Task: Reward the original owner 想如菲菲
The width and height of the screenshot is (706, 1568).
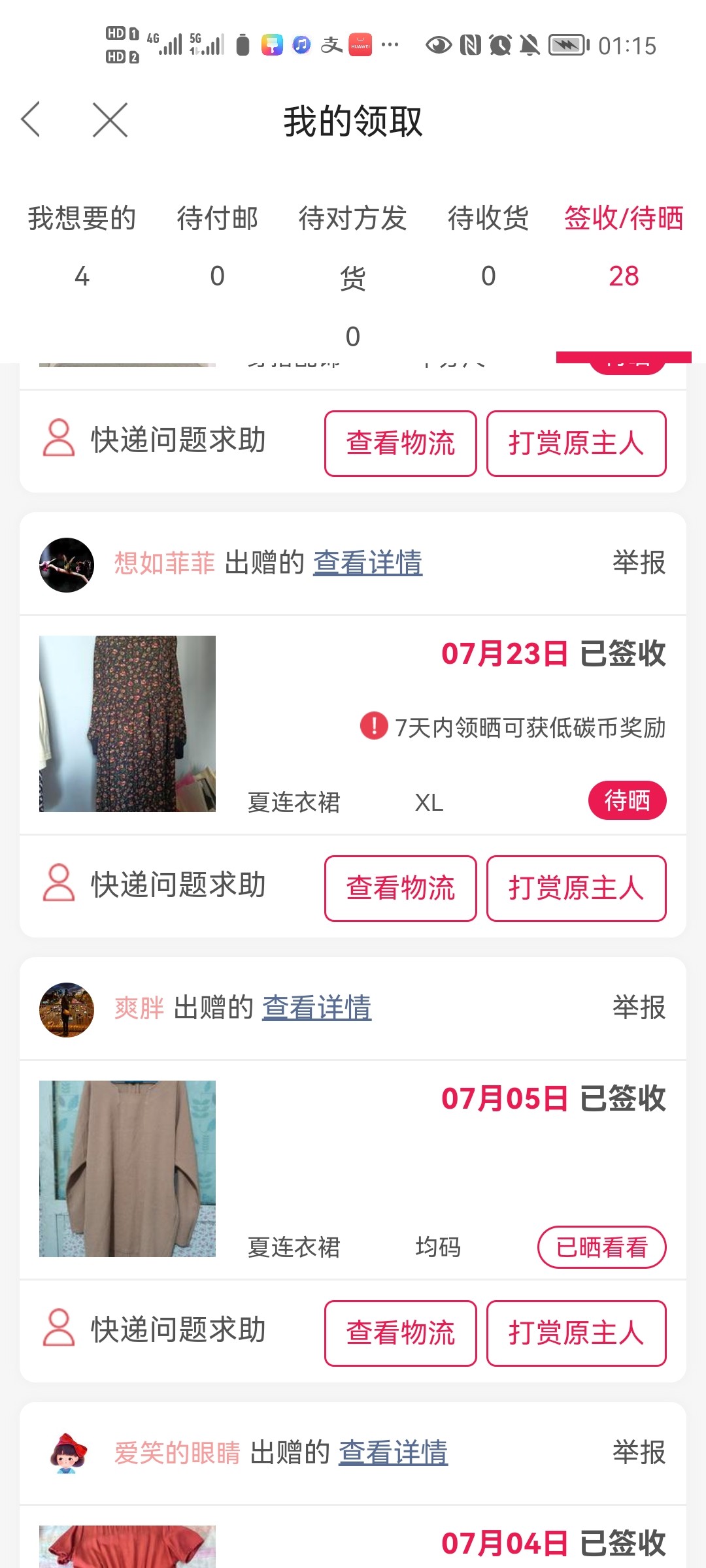Action: point(576,889)
